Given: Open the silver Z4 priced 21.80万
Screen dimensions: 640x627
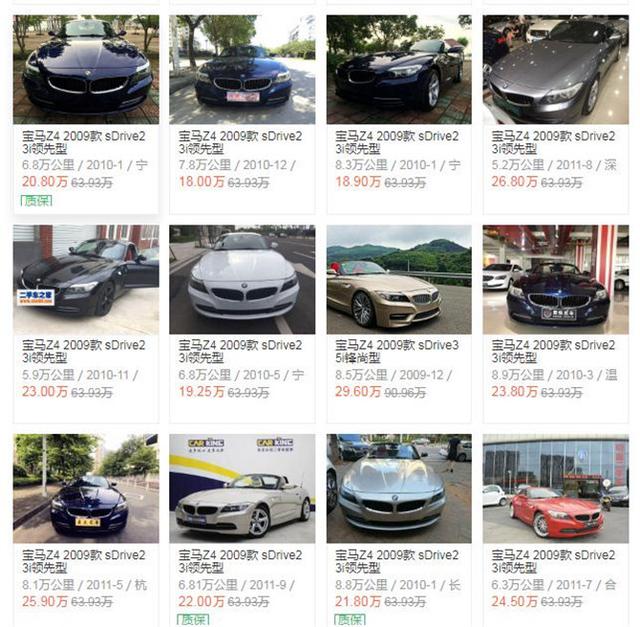Looking at the screenshot, I should tap(399, 488).
